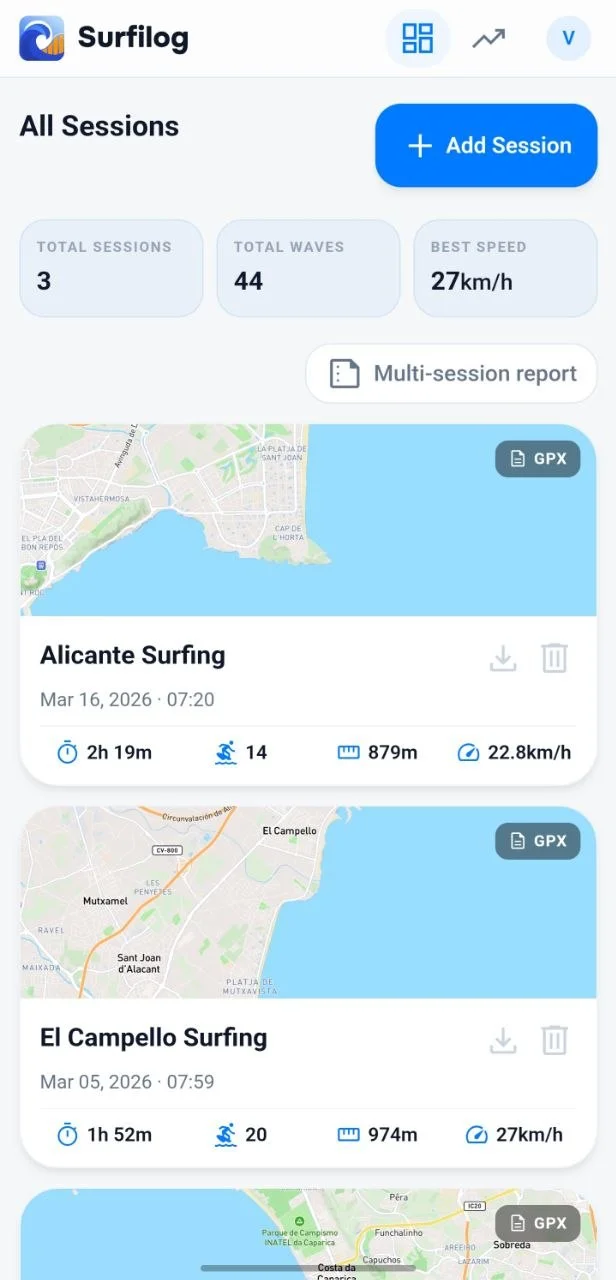Add a new session
The height and width of the screenshot is (1280, 616).
pos(486,146)
